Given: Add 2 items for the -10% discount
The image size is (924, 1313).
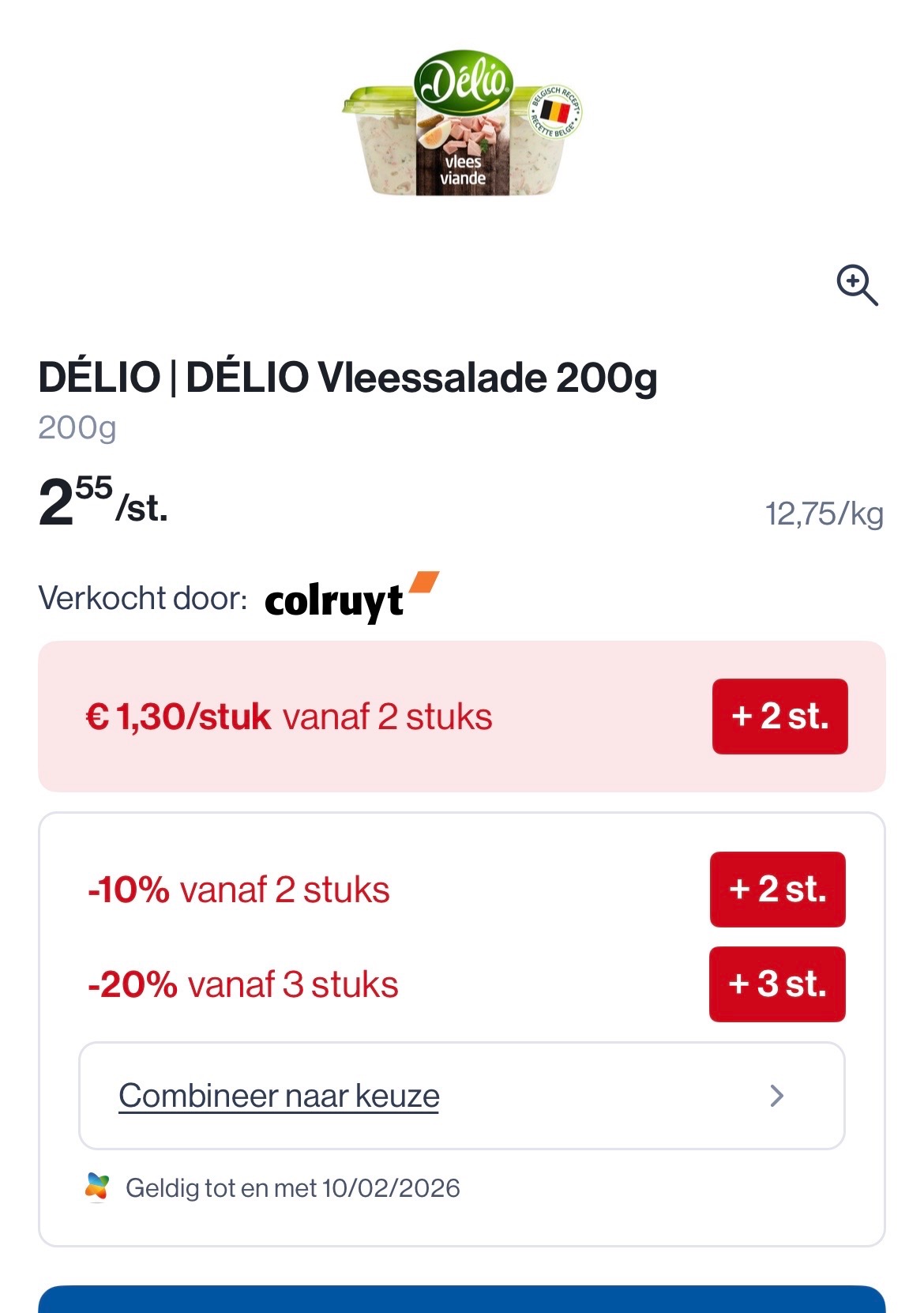Looking at the screenshot, I should pyautogui.click(x=776, y=889).
